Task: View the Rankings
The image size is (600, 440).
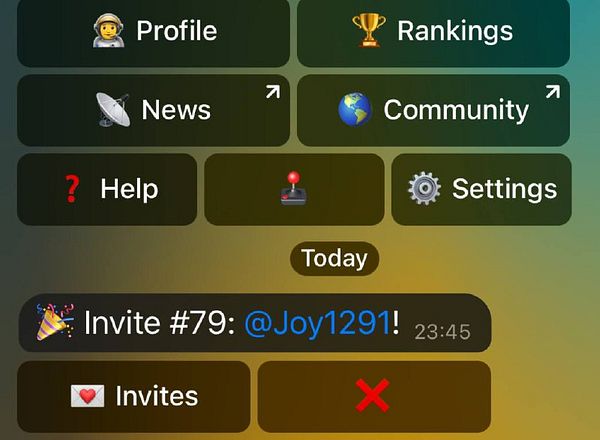Action: coord(433,31)
